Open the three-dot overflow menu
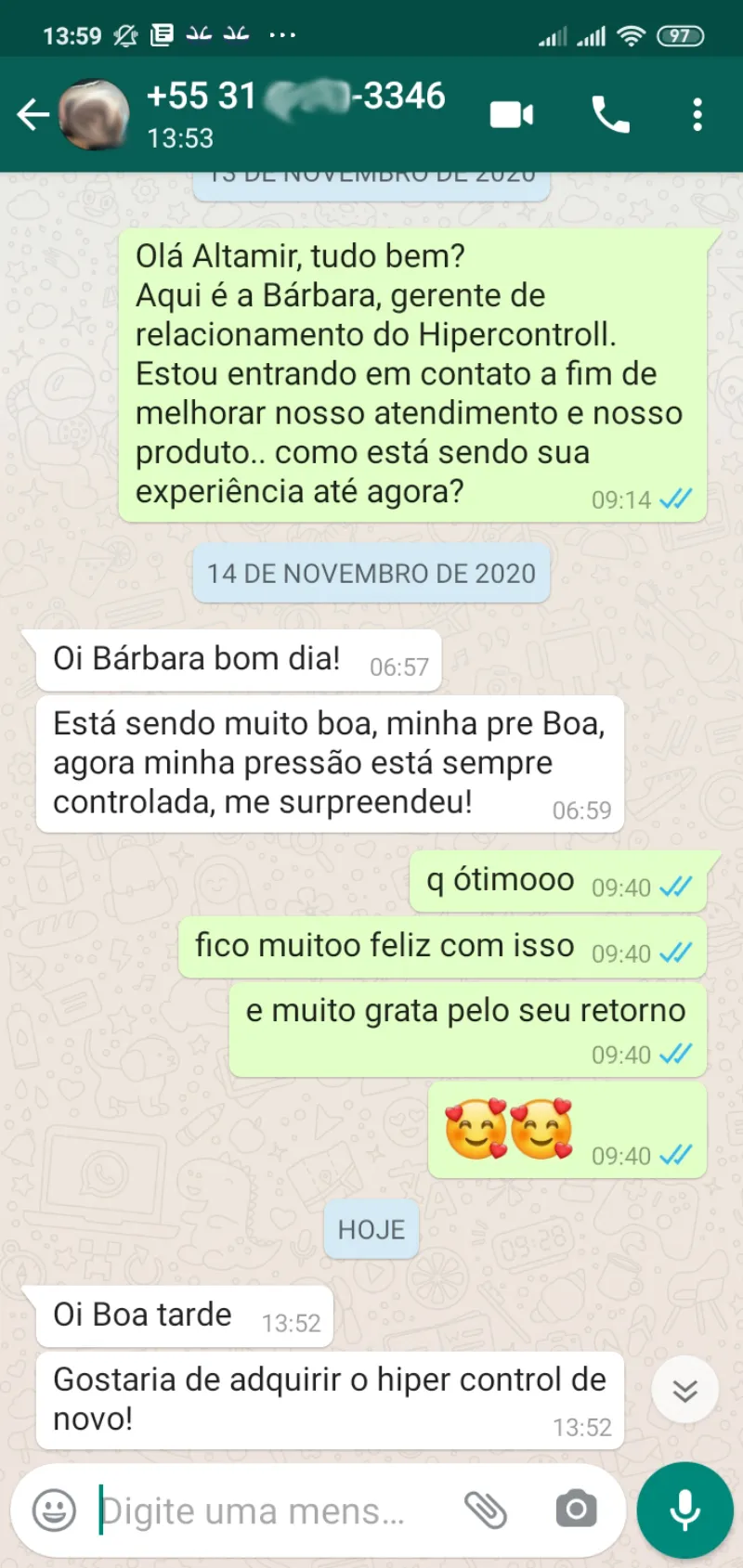 pyautogui.click(x=698, y=113)
